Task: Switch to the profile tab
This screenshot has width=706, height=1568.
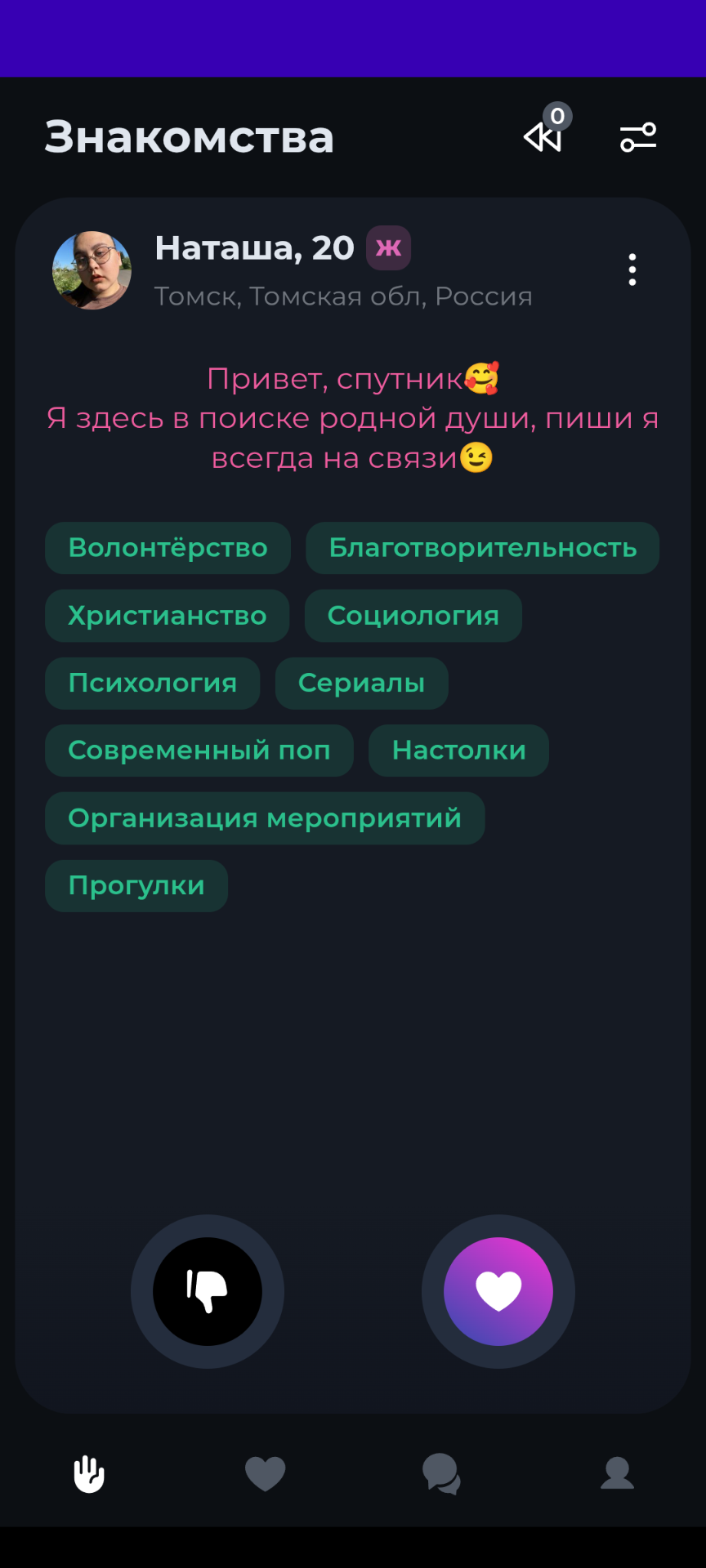Action: (x=617, y=1474)
